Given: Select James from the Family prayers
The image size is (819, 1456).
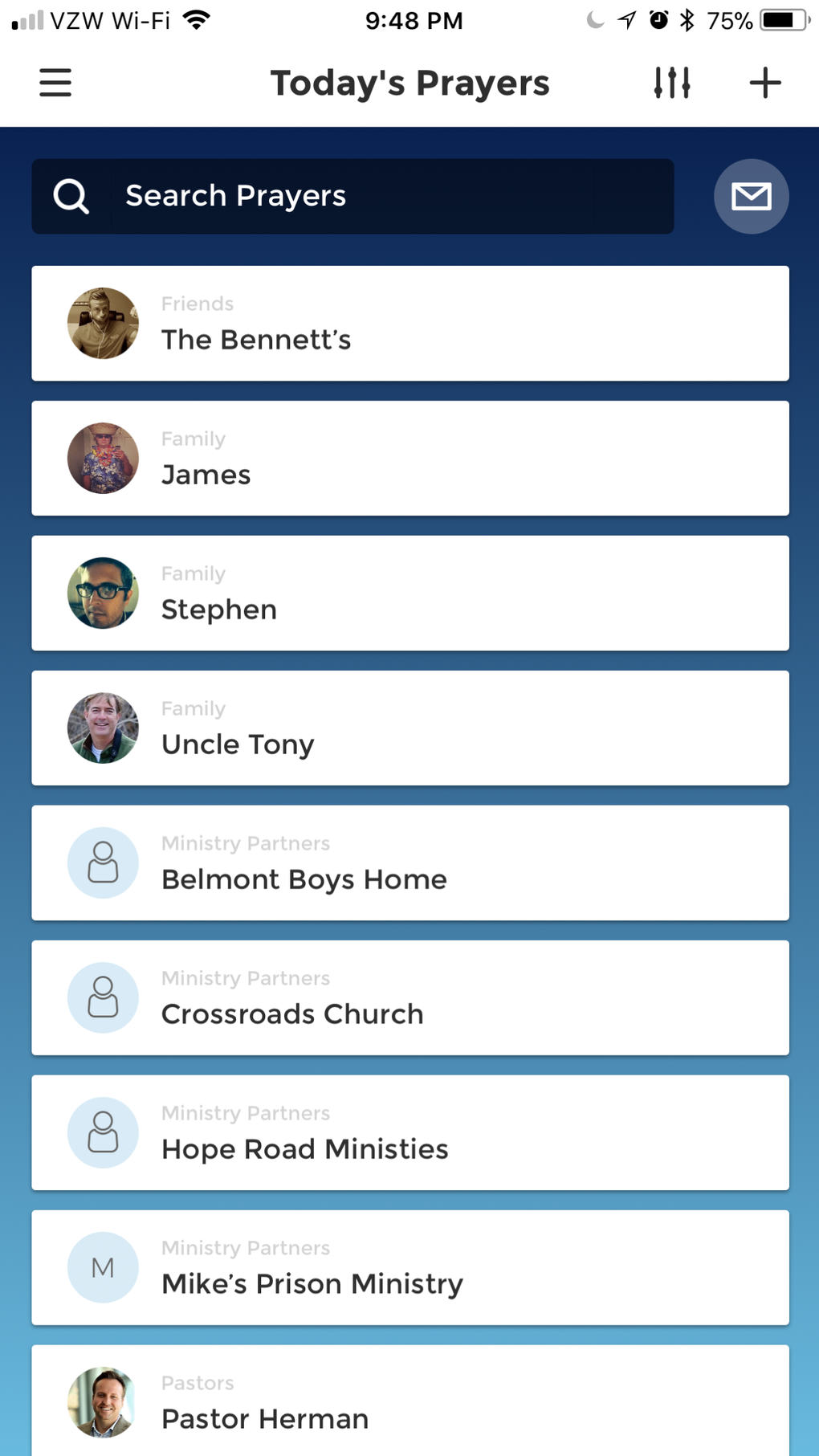Looking at the screenshot, I should click(409, 459).
